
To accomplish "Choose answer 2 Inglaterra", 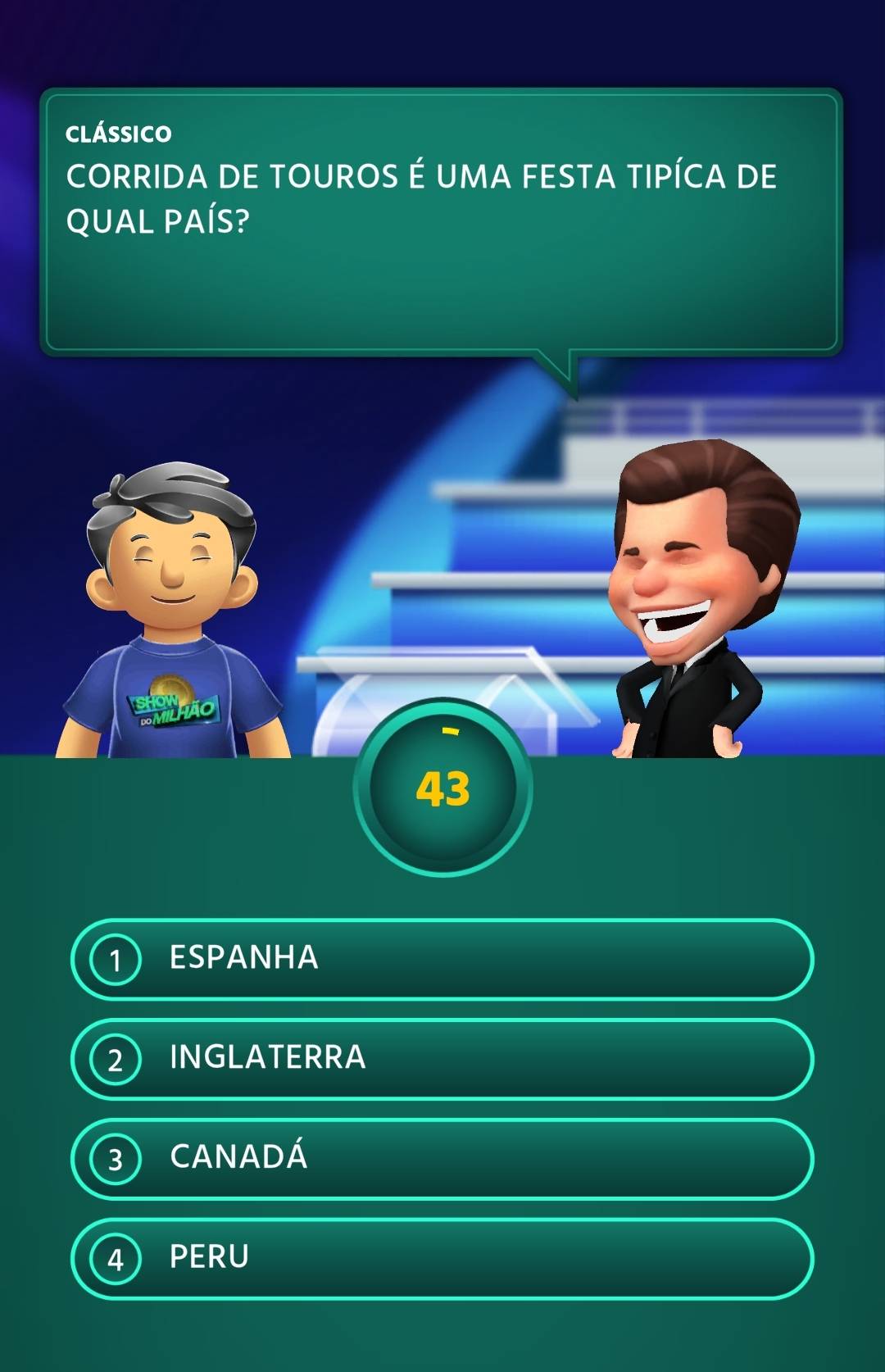I will coord(442,1058).
